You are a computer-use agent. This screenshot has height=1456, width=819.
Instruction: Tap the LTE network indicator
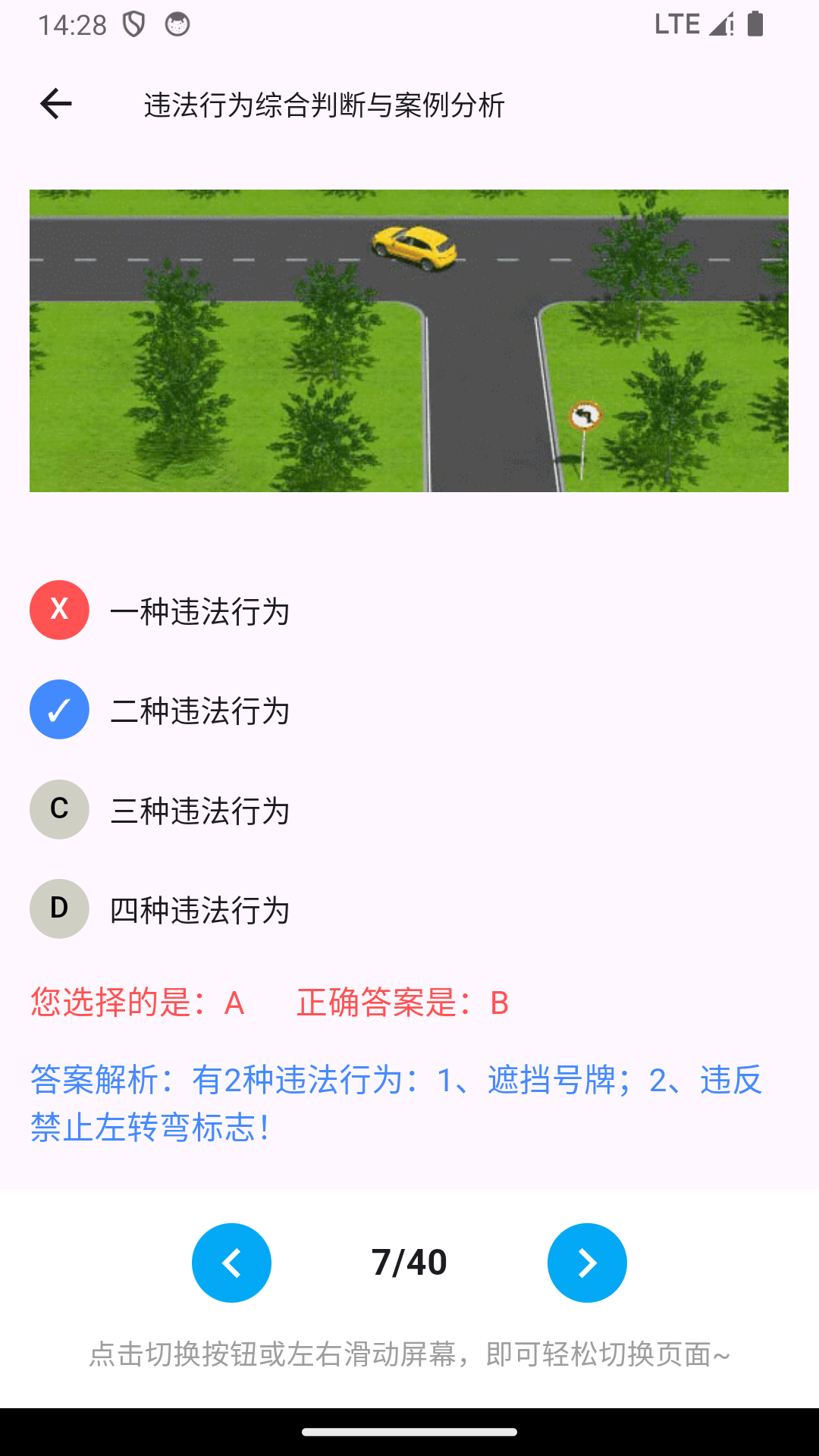tap(677, 24)
